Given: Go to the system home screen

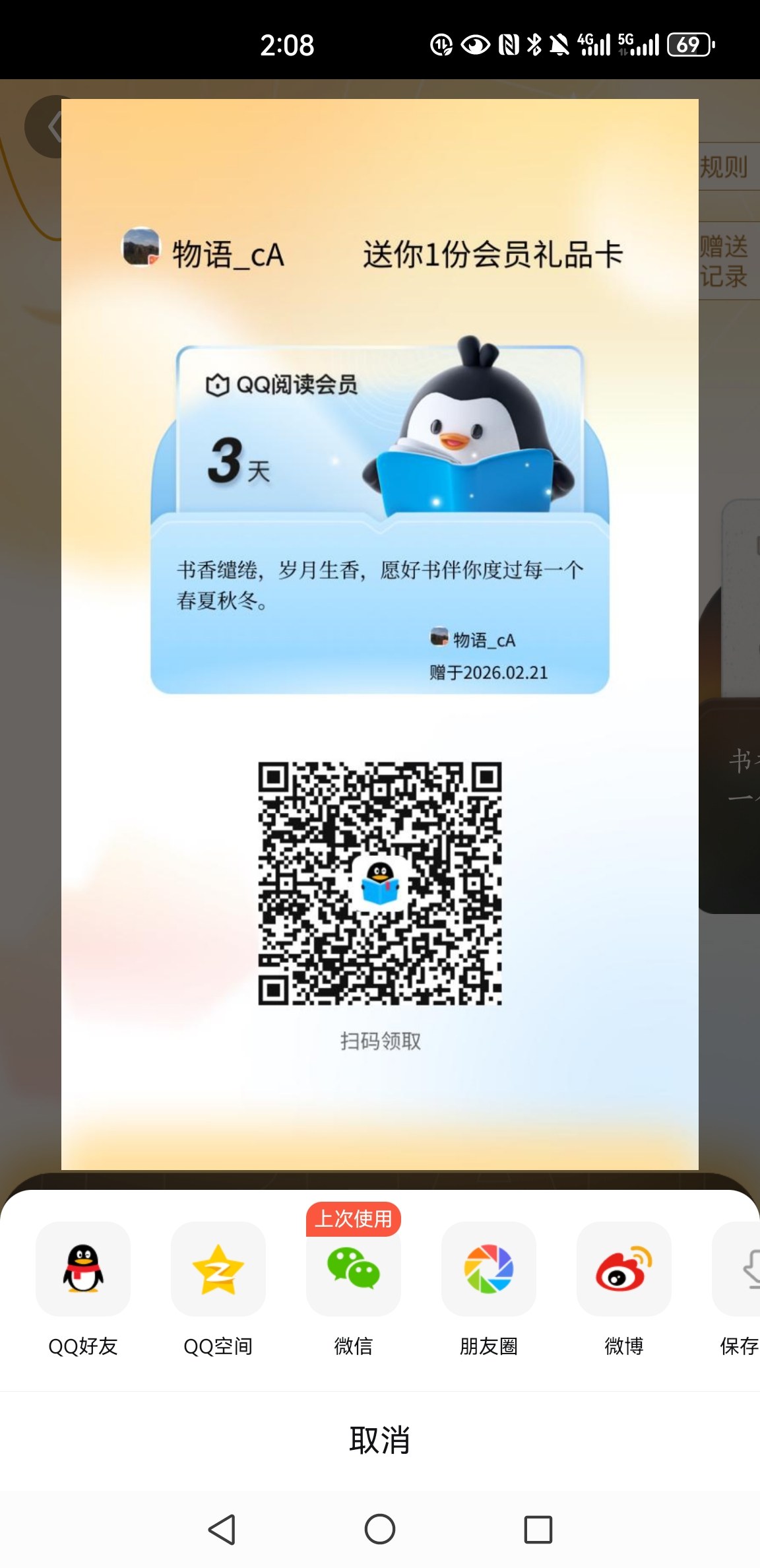Looking at the screenshot, I should click(x=380, y=1529).
